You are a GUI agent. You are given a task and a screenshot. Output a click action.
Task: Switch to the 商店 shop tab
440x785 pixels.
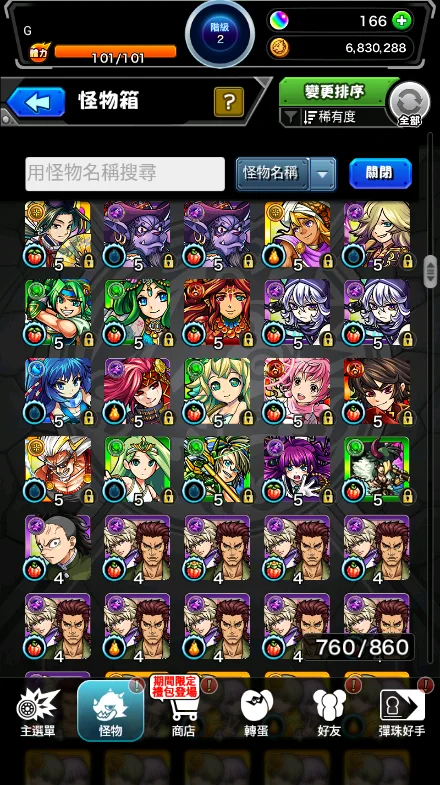click(x=184, y=713)
